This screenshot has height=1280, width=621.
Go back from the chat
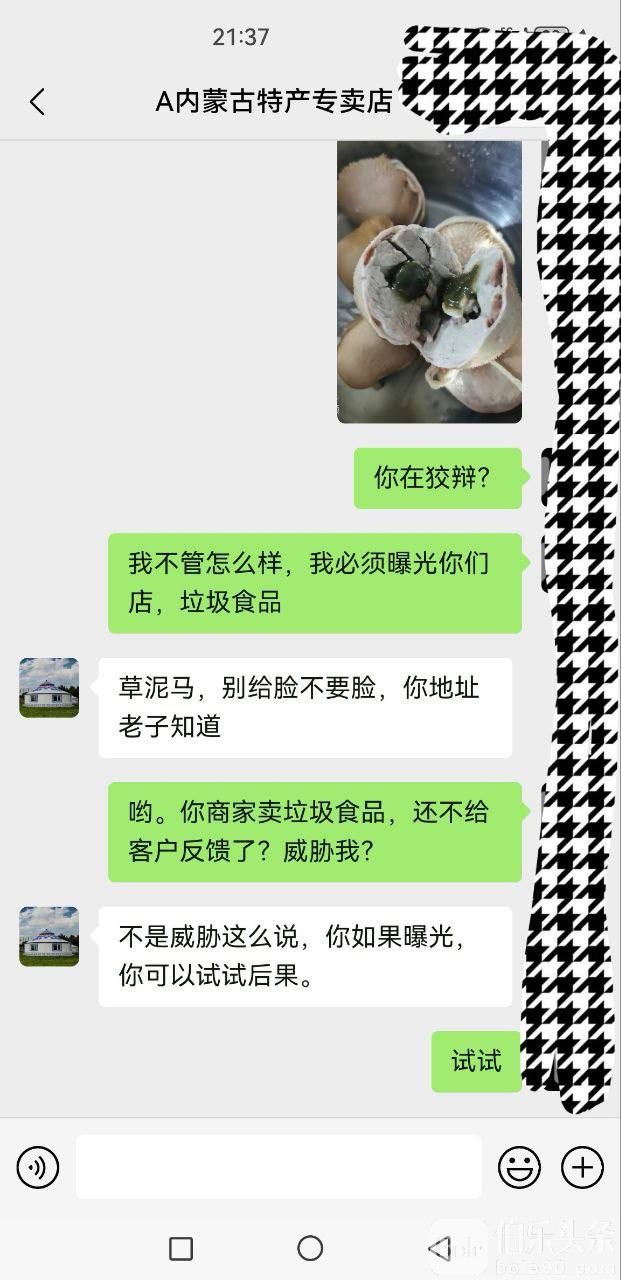point(37,101)
